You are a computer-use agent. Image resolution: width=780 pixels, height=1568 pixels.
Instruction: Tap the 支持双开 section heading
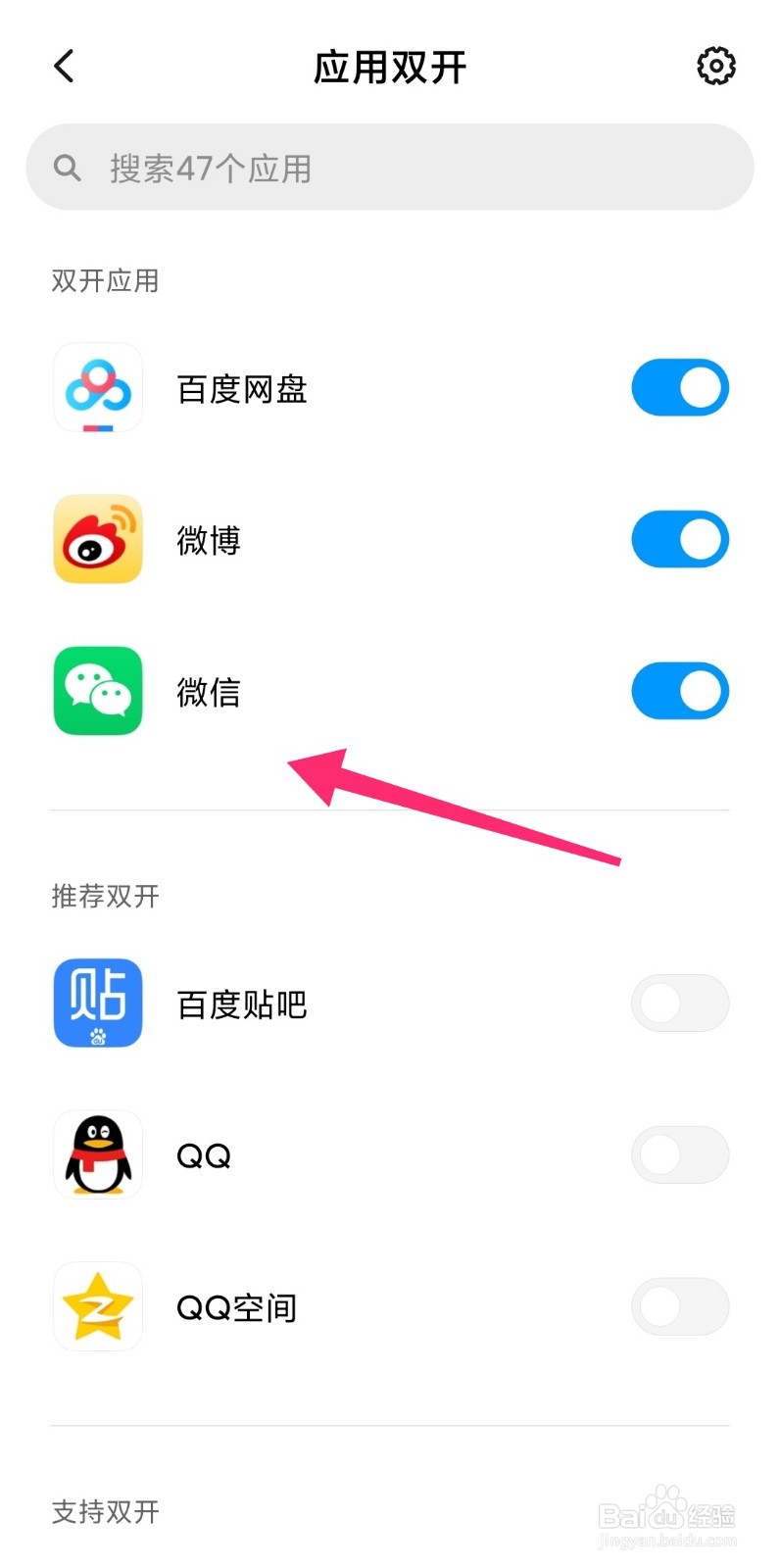tap(106, 1512)
